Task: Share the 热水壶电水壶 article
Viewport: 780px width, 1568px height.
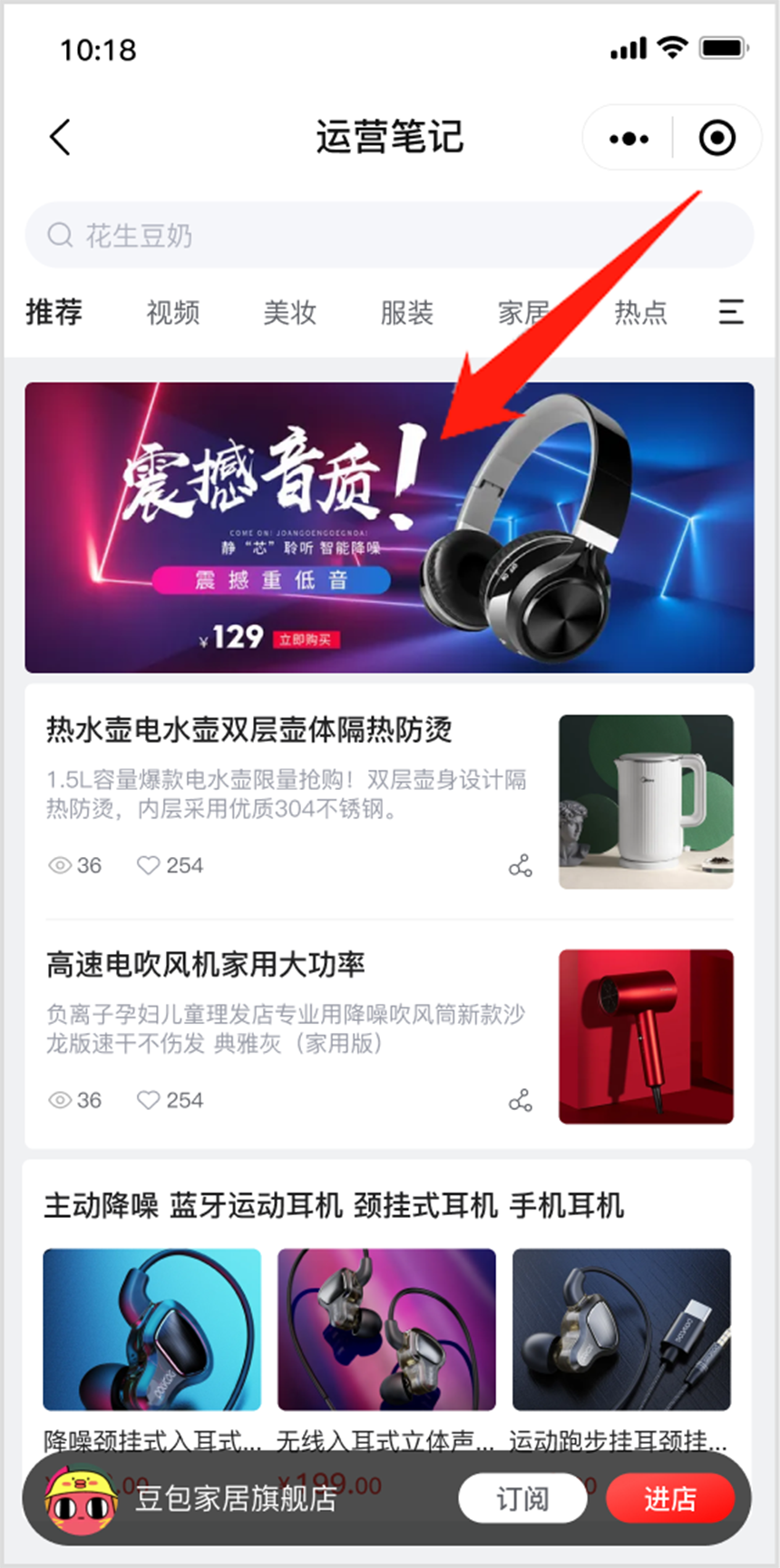Action: tap(521, 866)
